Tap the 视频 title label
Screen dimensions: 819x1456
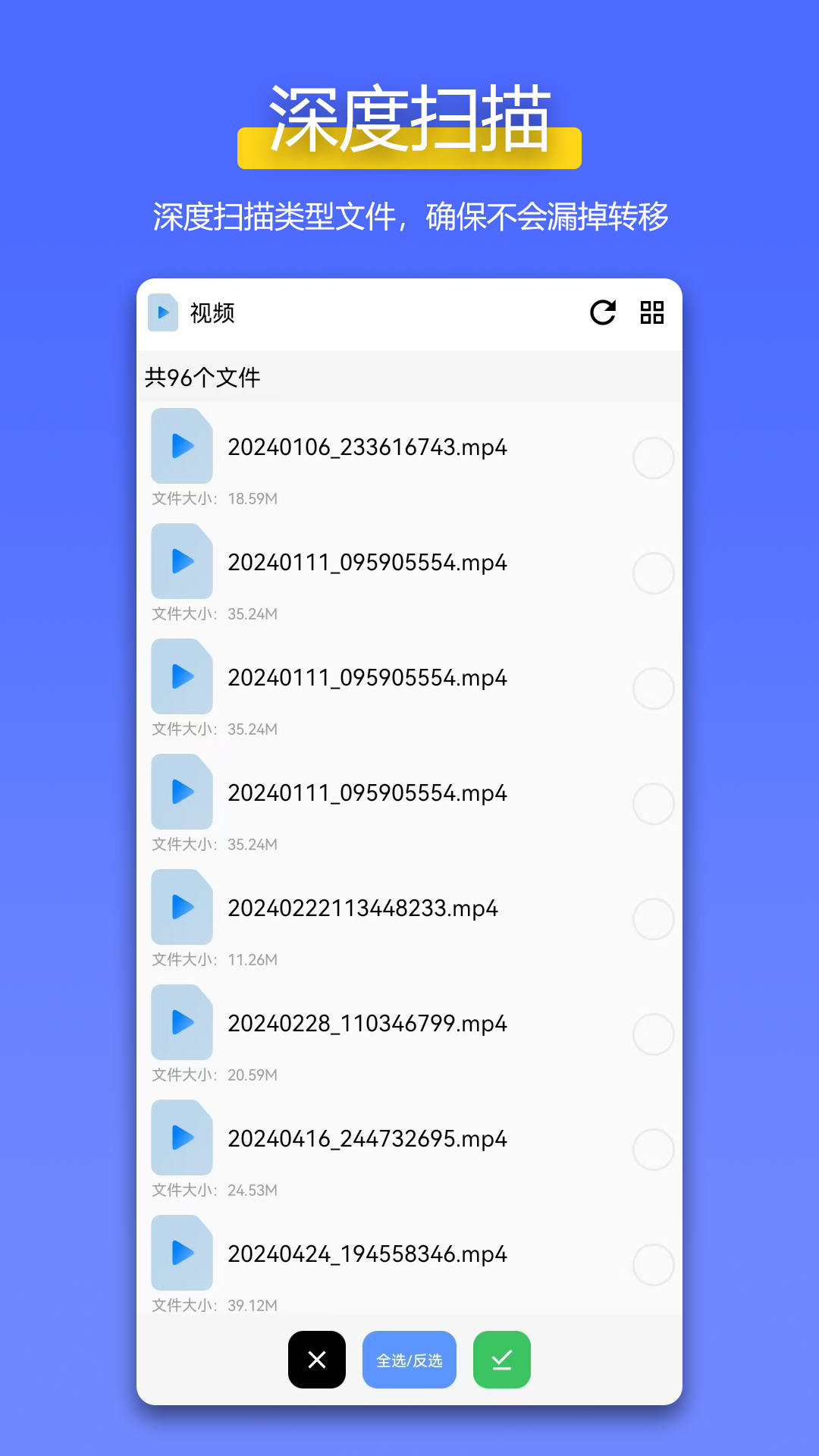210,312
